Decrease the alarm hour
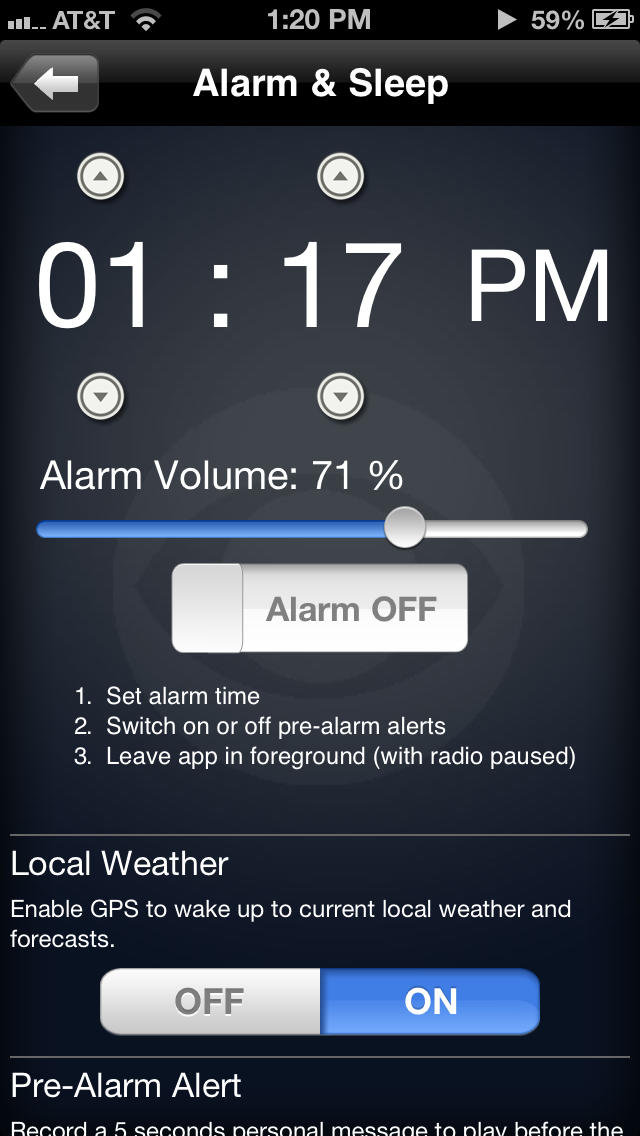This screenshot has width=640, height=1136. pos(100,397)
